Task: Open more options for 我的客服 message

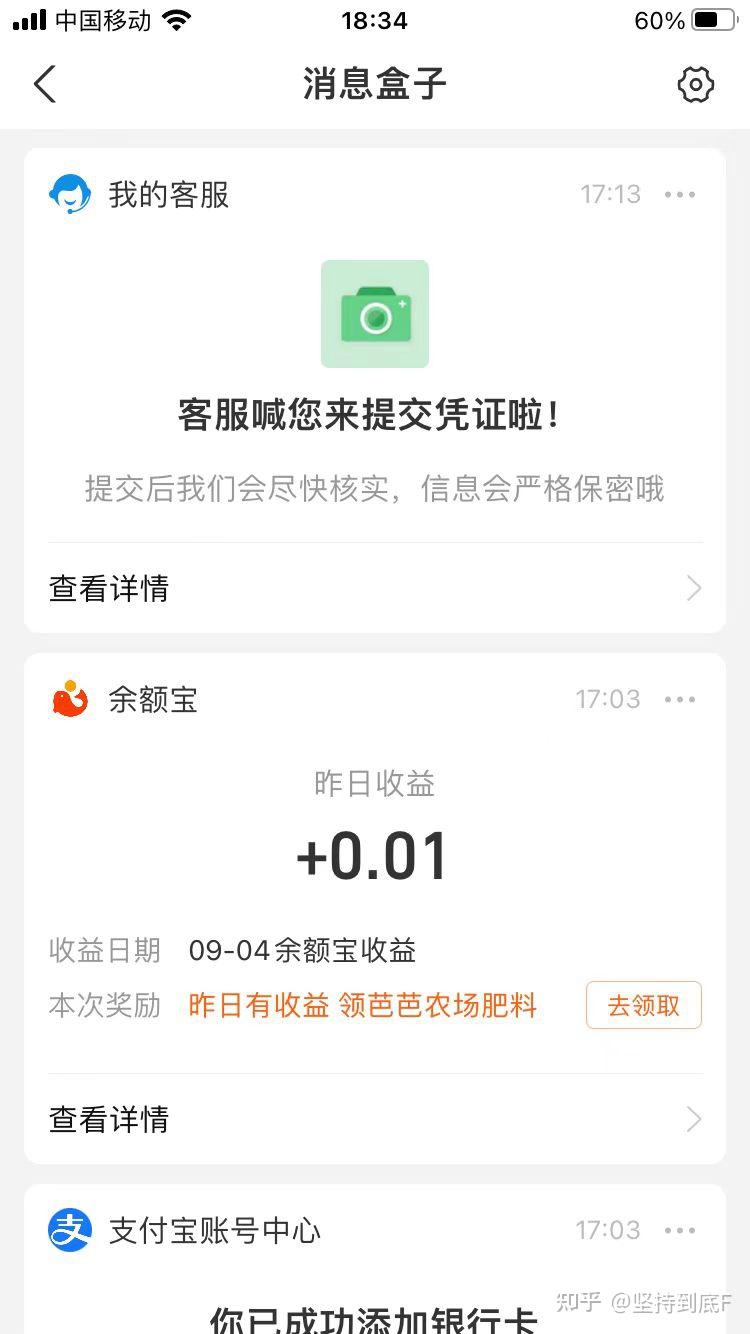Action: pyautogui.click(x=680, y=195)
